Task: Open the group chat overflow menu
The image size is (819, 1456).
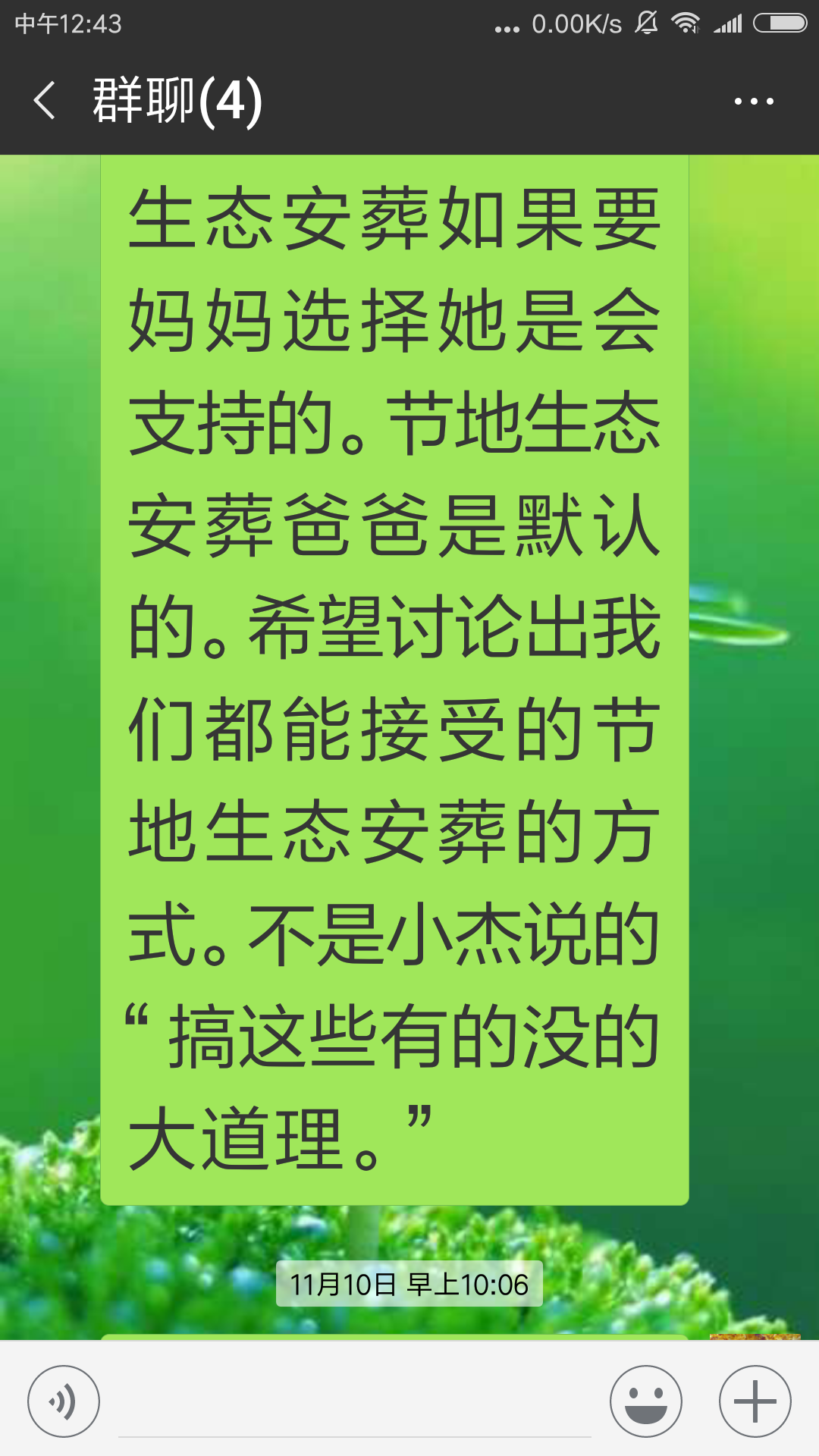Action: pos(754,101)
